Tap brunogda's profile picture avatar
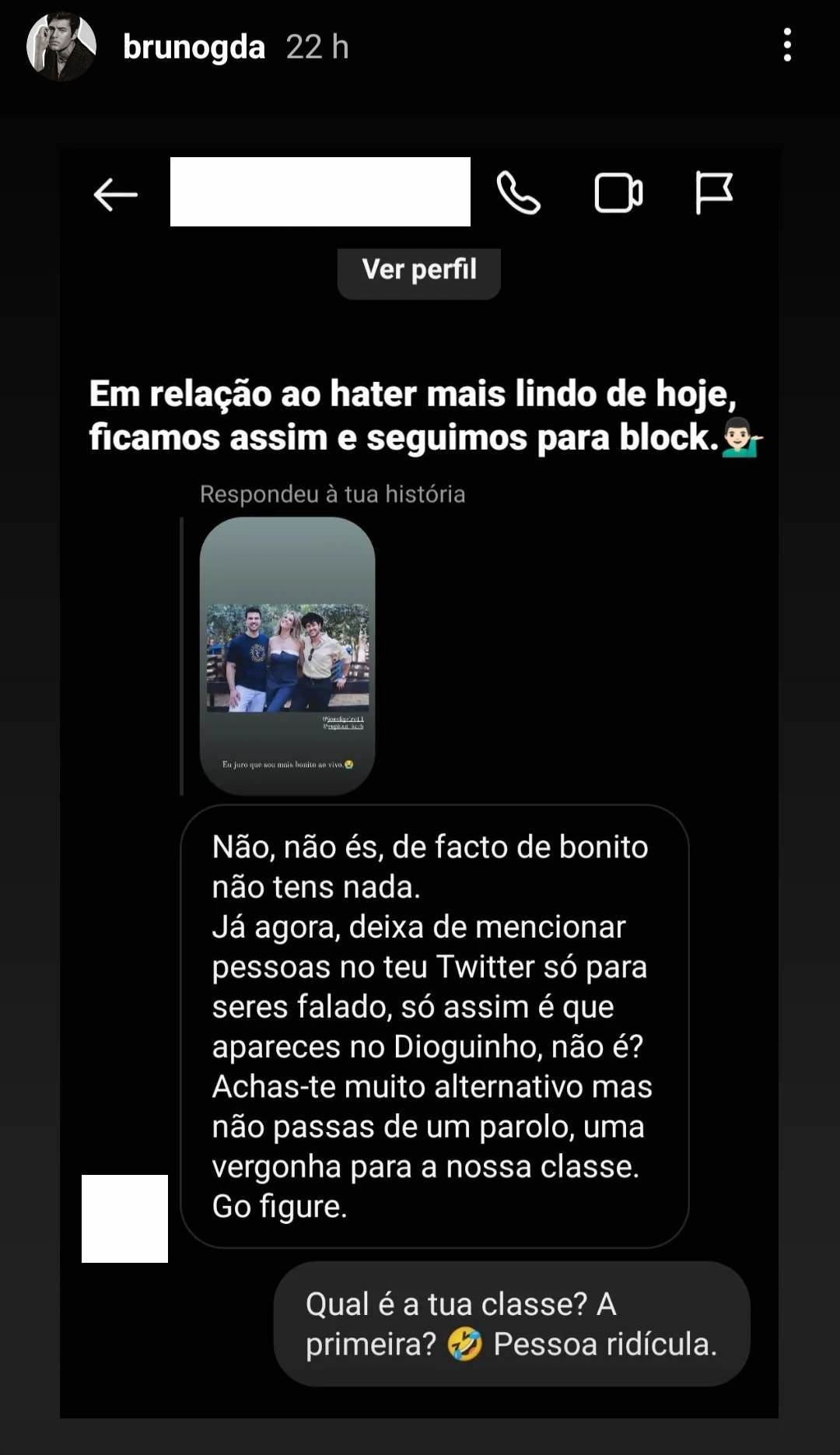Image resolution: width=840 pixels, height=1455 pixels. pyautogui.click(x=61, y=47)
